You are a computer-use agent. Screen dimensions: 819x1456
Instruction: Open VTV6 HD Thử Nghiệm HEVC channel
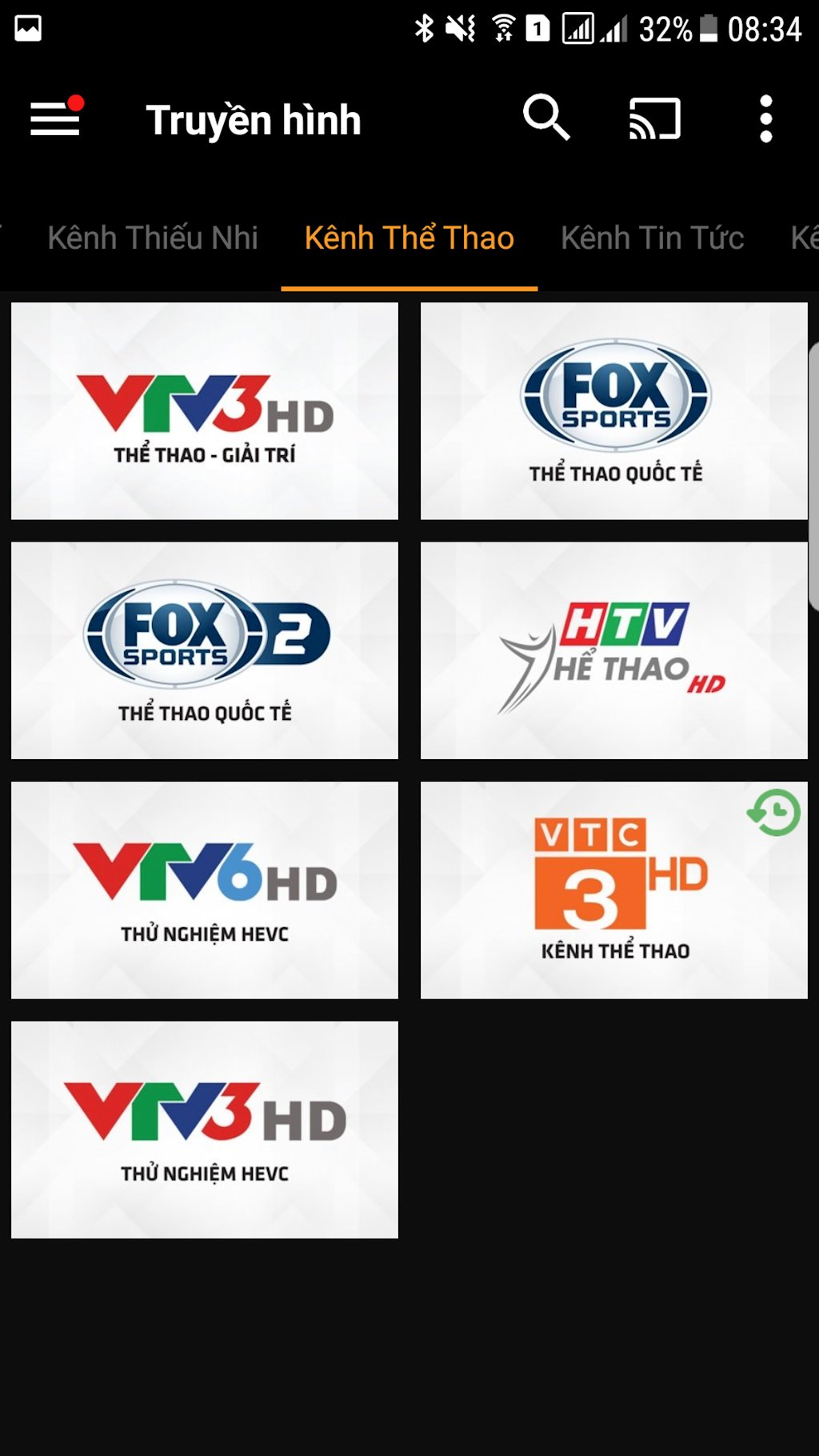tap(205, 890)
